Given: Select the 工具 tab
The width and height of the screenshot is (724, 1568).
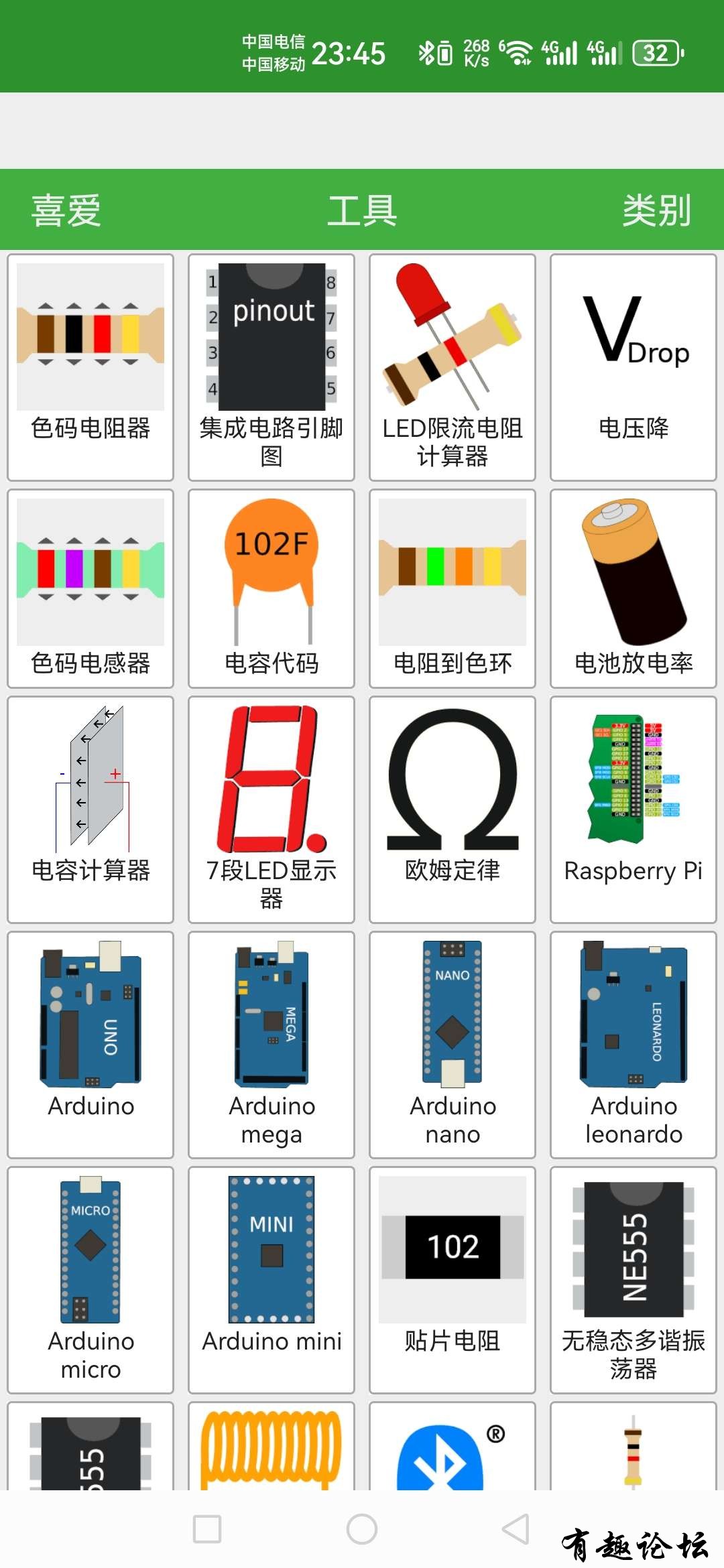Looking at the screenshot, I should pos(362,210).
